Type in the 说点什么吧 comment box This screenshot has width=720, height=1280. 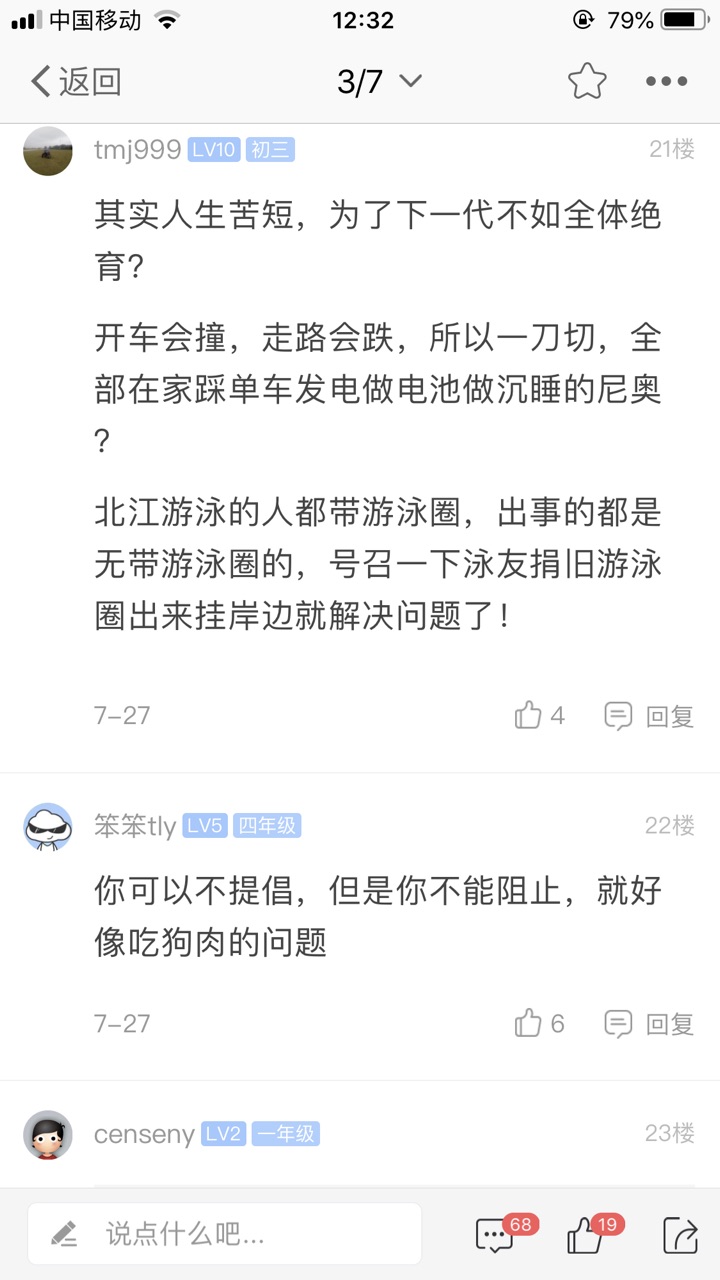225,1234
